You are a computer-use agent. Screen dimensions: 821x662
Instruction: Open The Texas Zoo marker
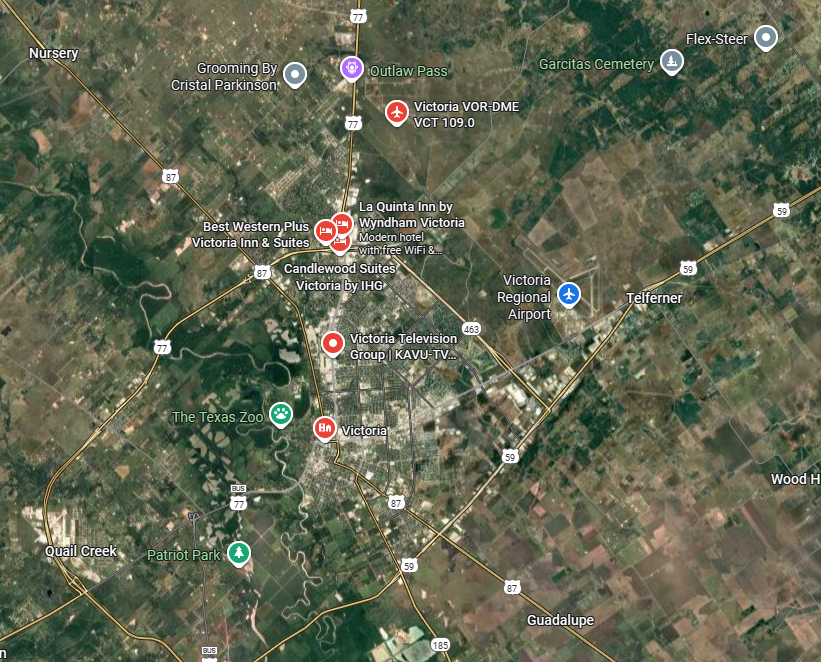[282, 413]
